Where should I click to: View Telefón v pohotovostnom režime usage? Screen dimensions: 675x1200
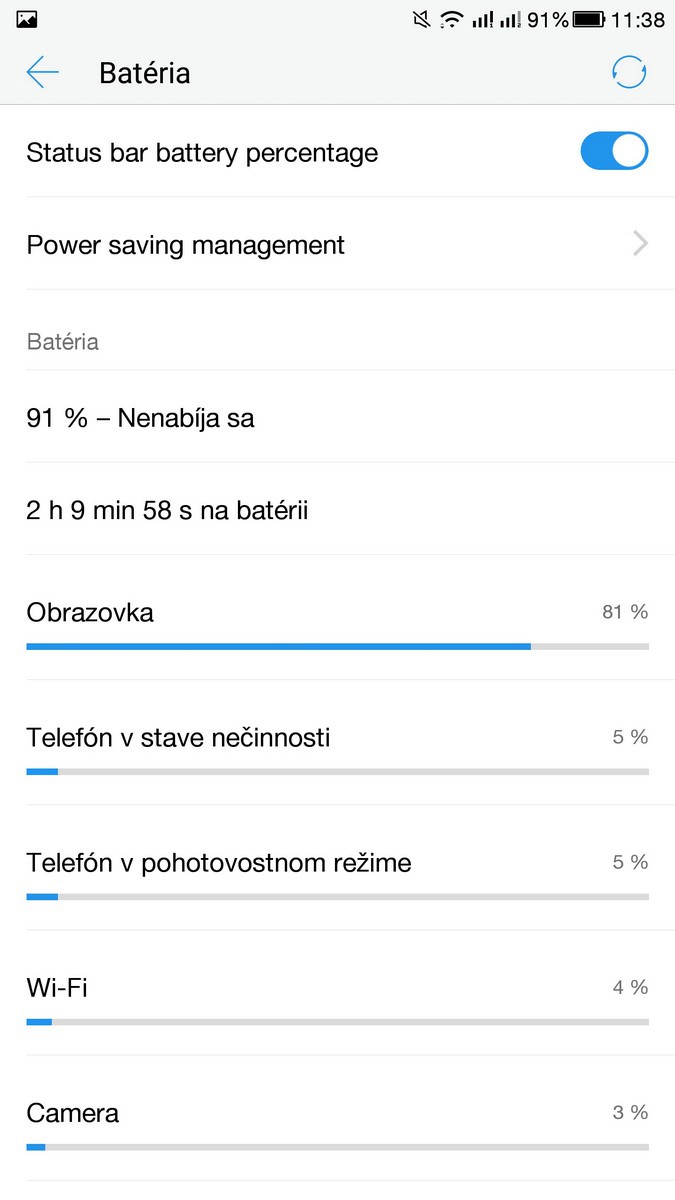(338, 868)
